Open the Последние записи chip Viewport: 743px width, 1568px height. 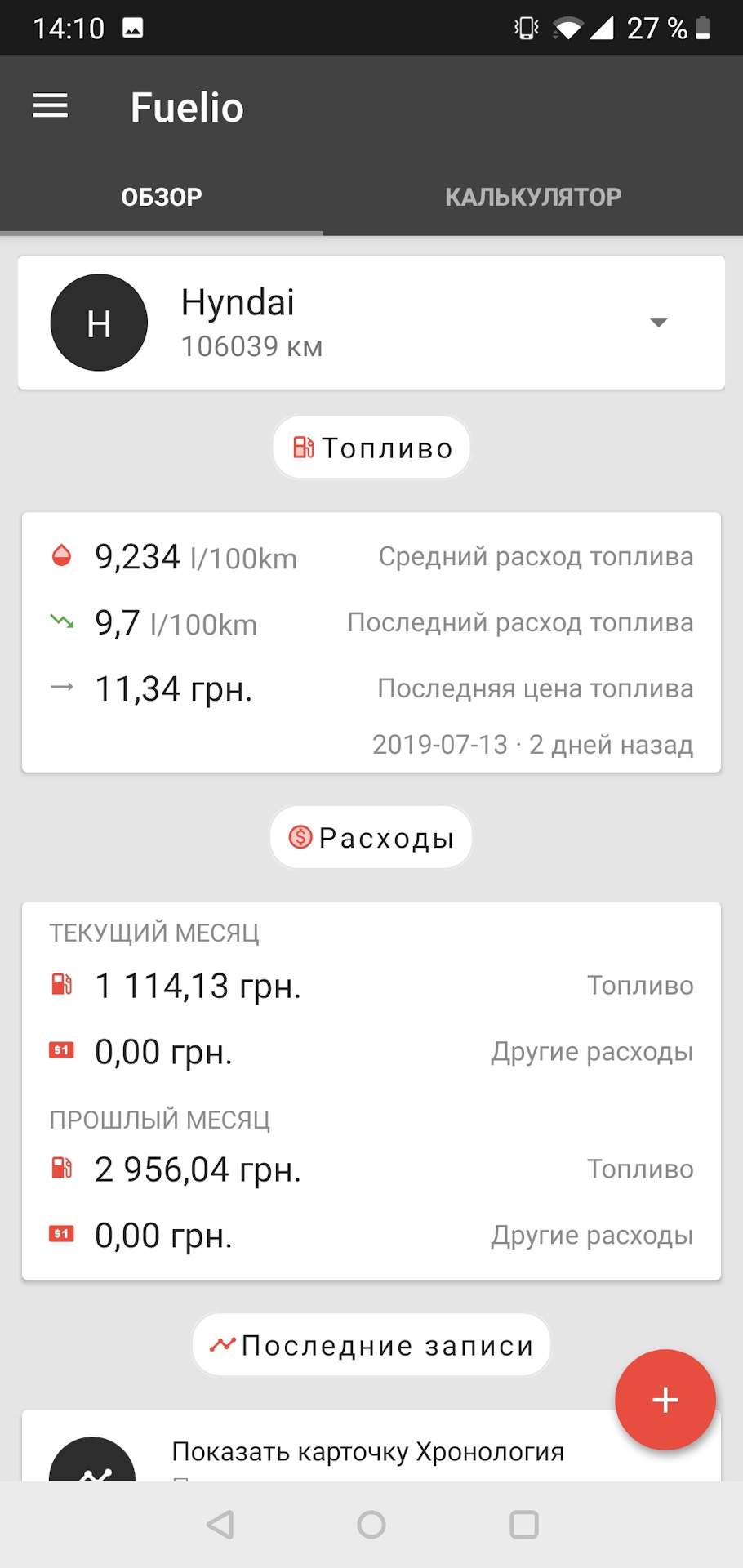point(371,1345)
